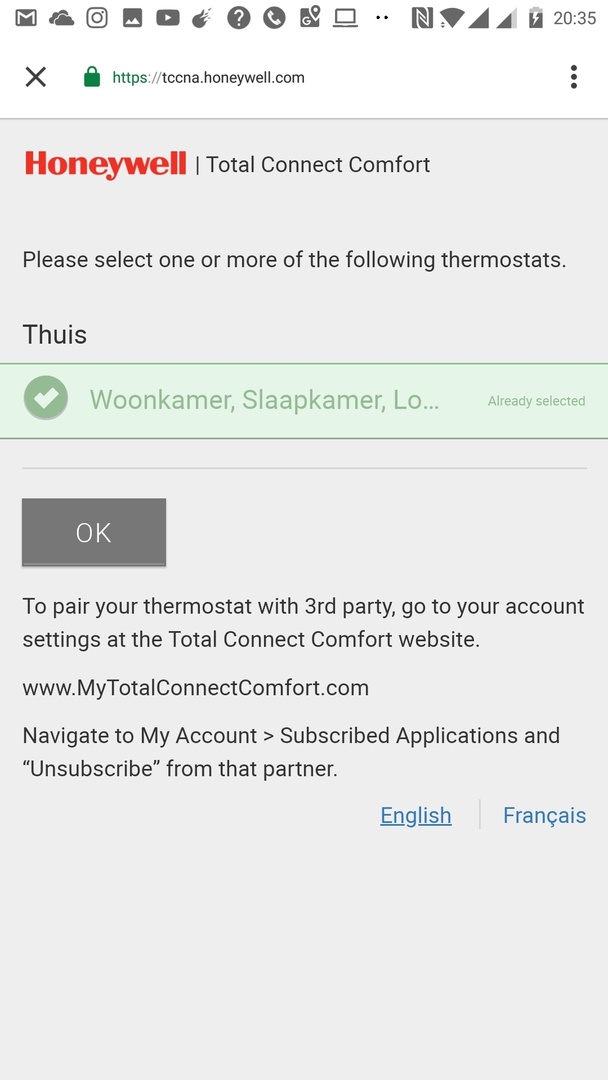
Task: Confirm selection with the OK button
Action: (94, 532)
